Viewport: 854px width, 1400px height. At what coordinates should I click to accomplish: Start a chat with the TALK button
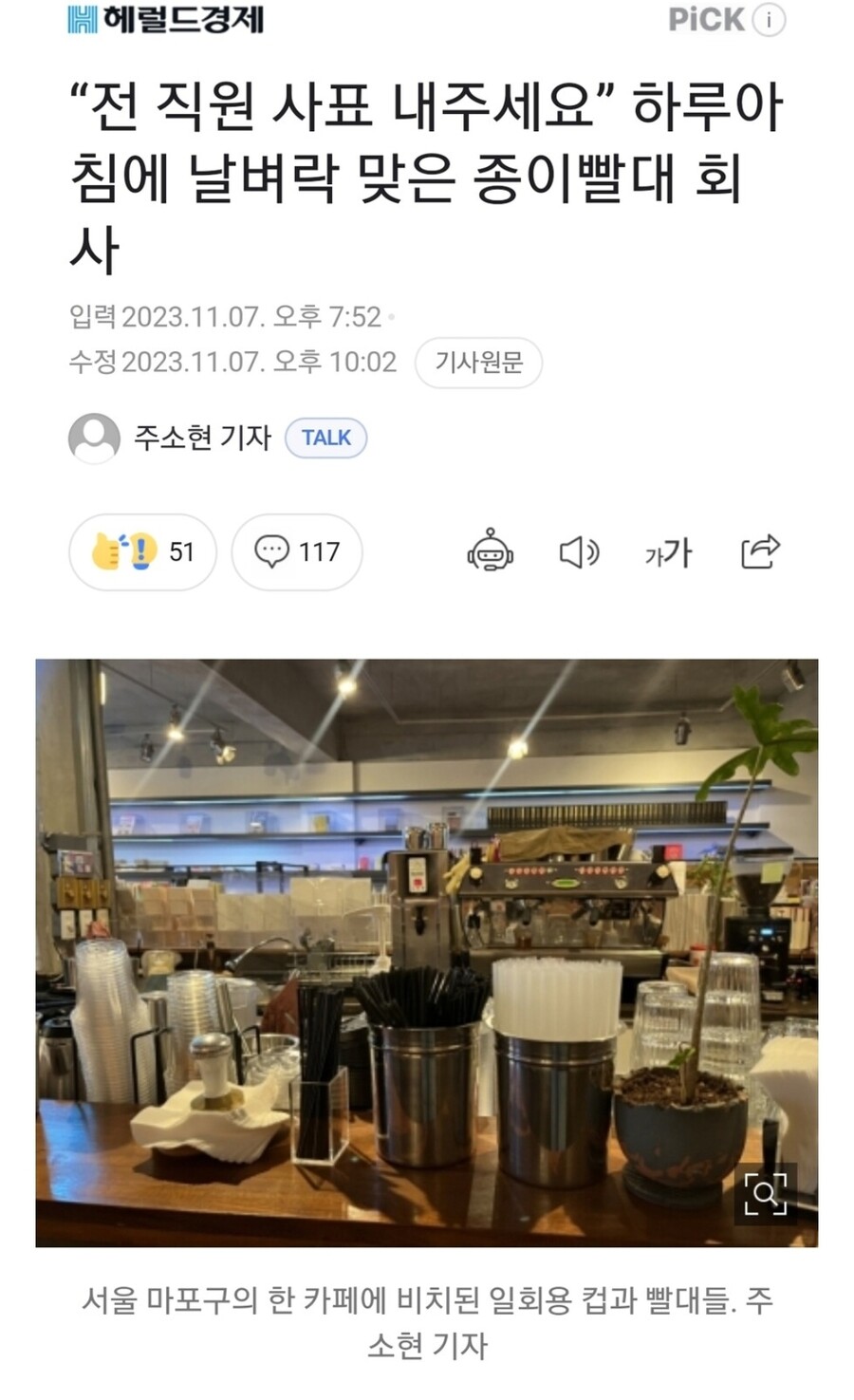coord(326,438)
